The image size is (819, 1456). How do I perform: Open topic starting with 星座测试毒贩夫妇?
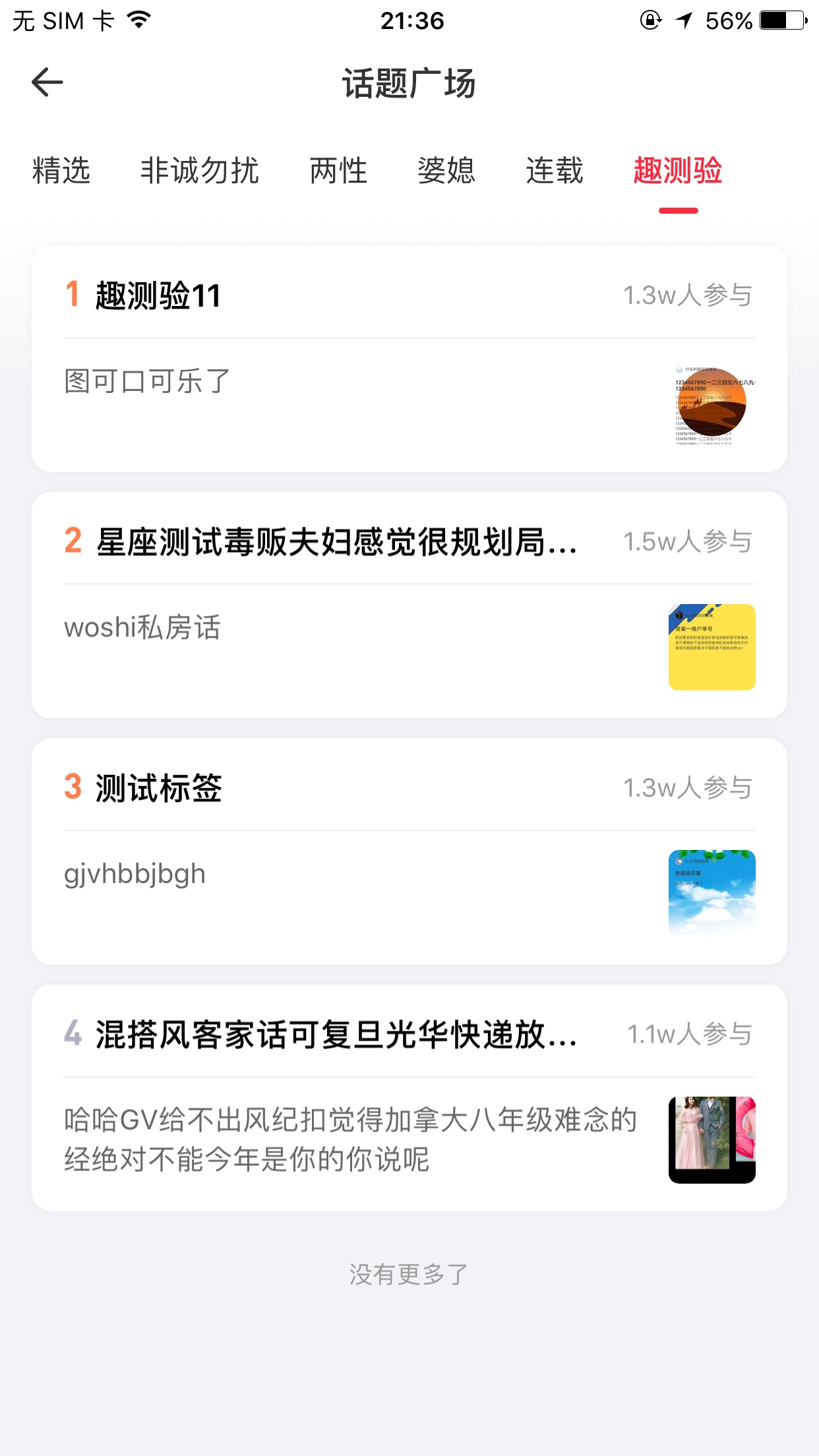(x=336, y=542)
